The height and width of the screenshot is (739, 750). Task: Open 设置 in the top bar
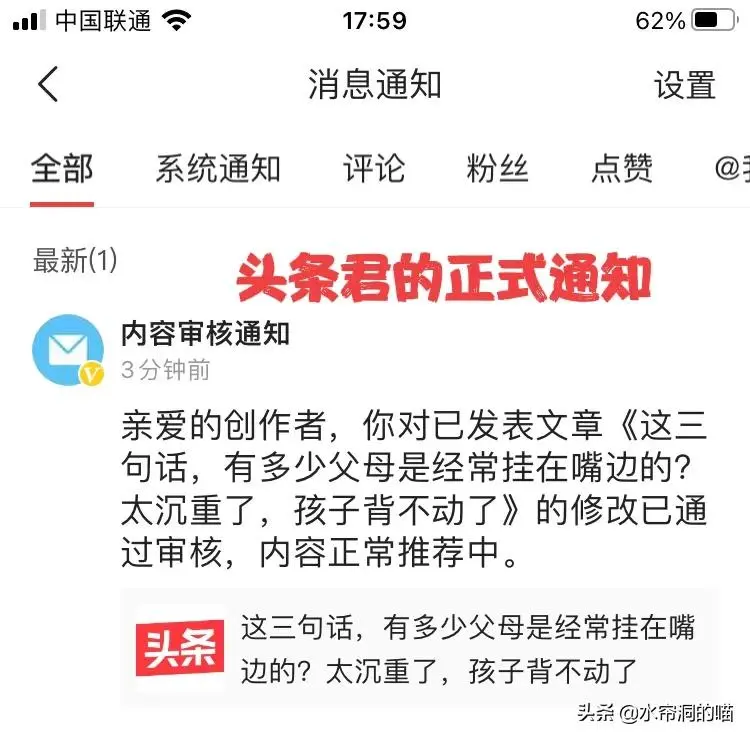coord(685,85)
